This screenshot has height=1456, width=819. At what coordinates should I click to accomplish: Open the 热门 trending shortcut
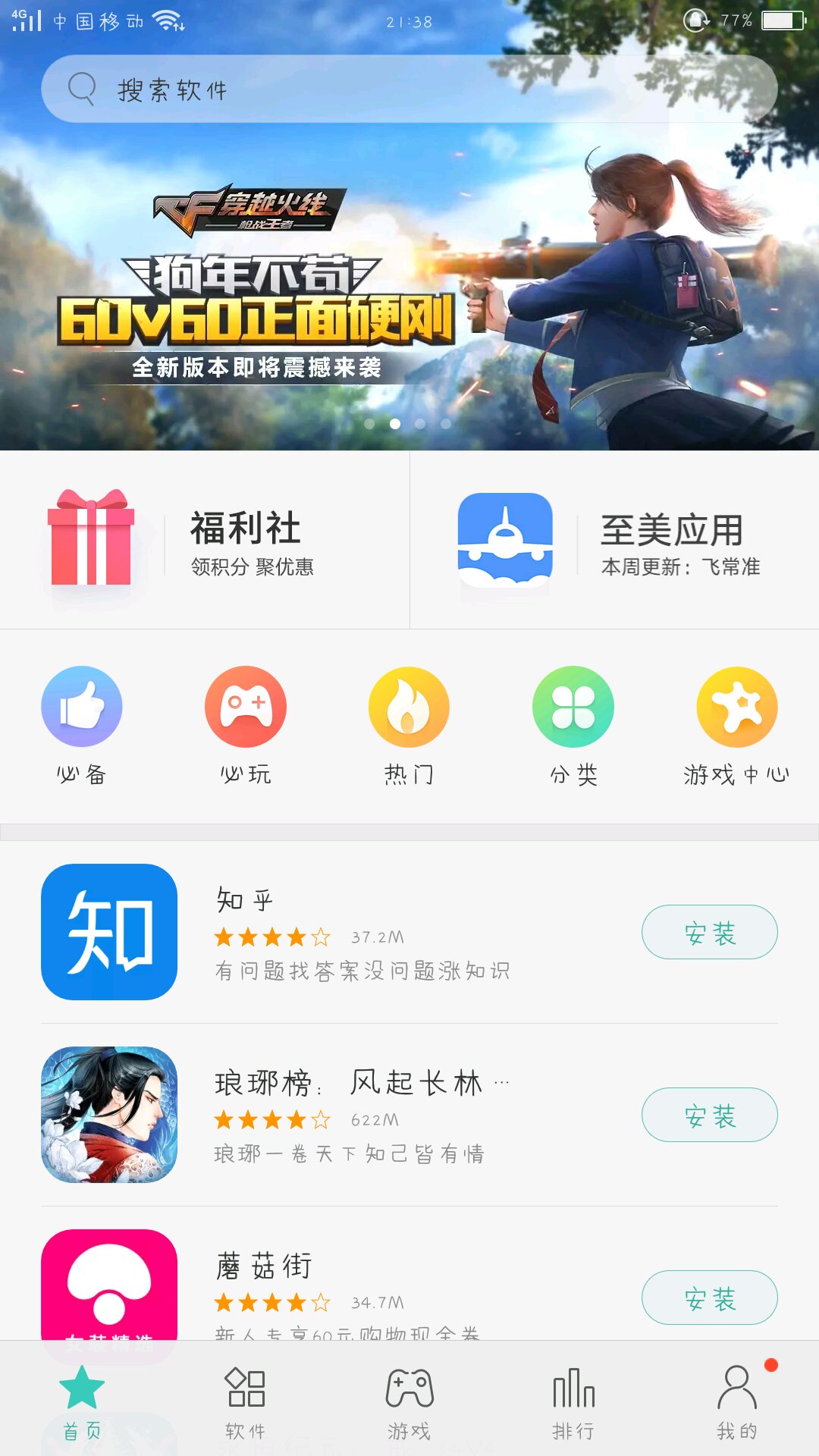(409, 726)
